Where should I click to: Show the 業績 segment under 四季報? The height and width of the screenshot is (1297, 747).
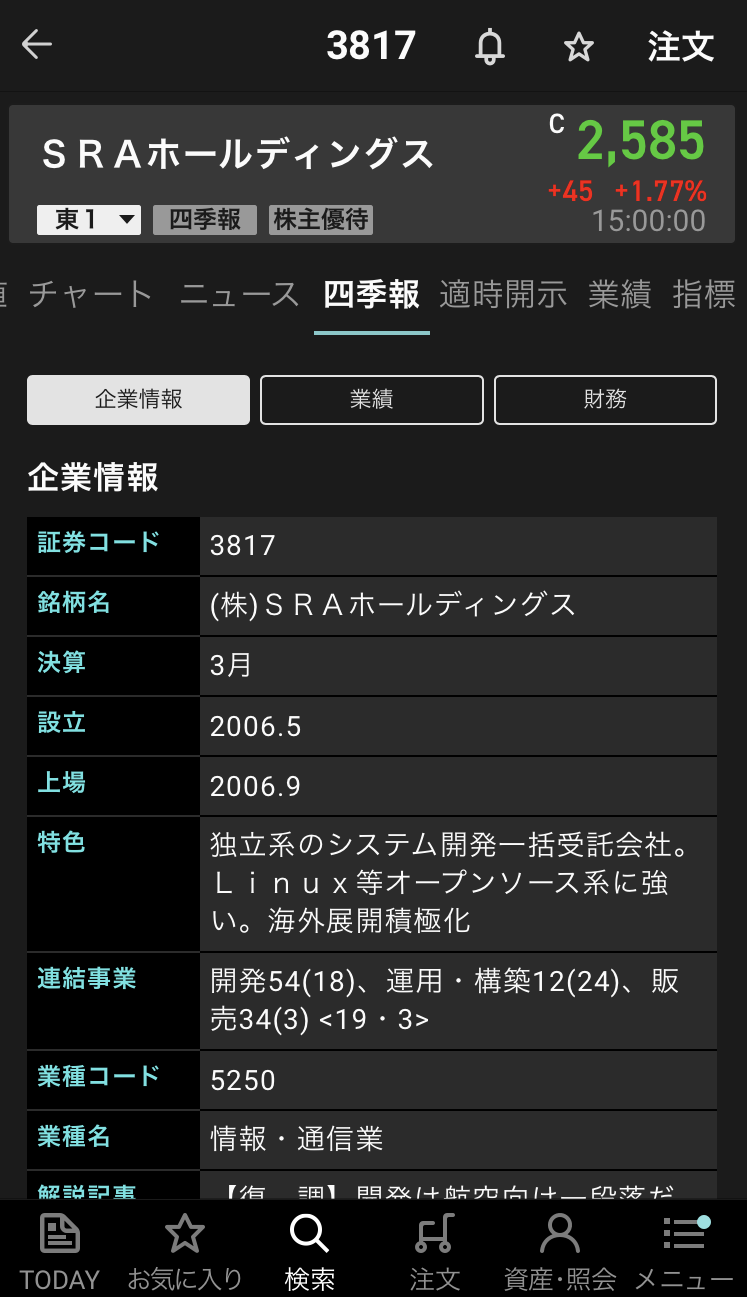click(372, 400)
